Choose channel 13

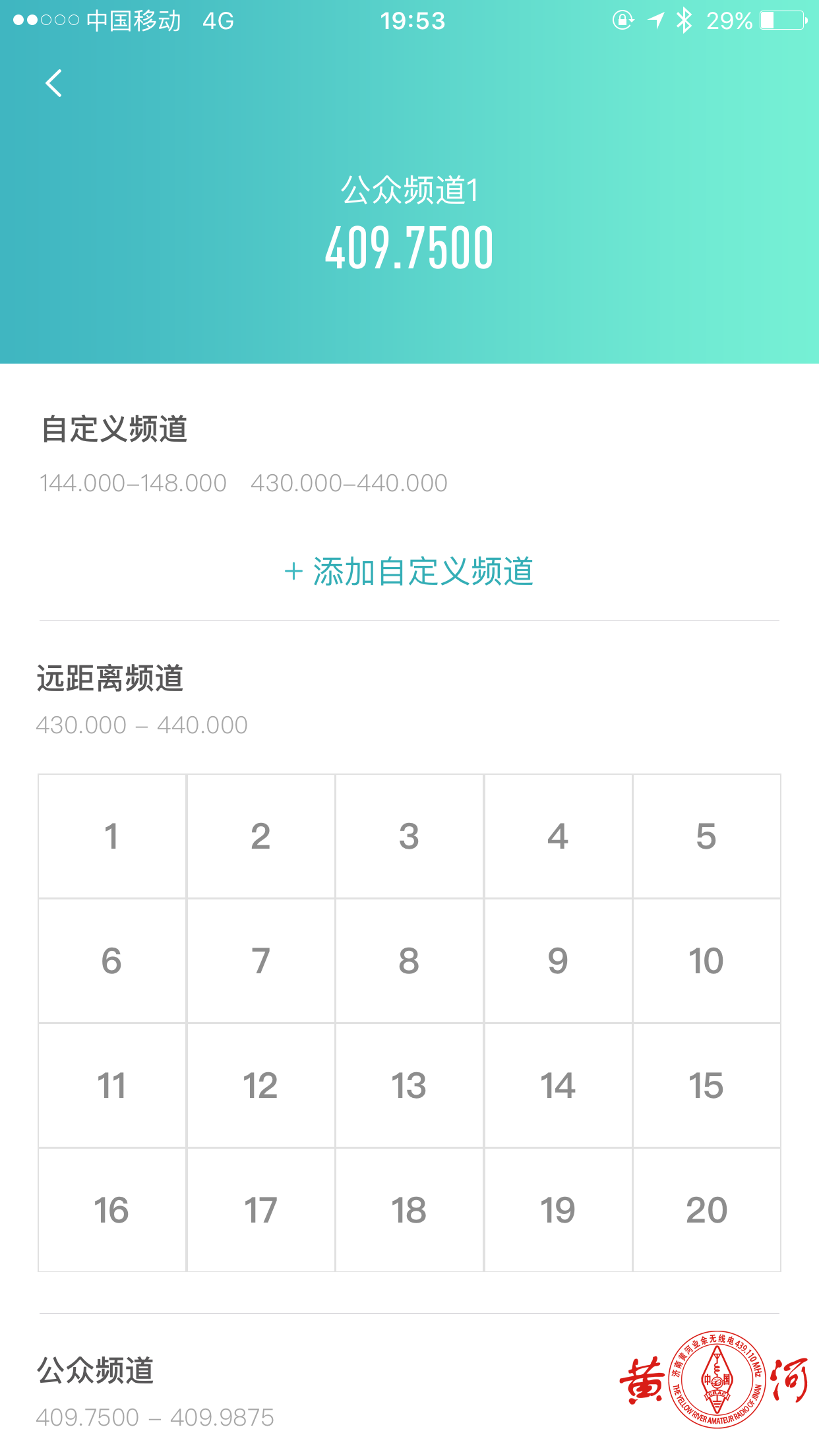coord(409,1085)
